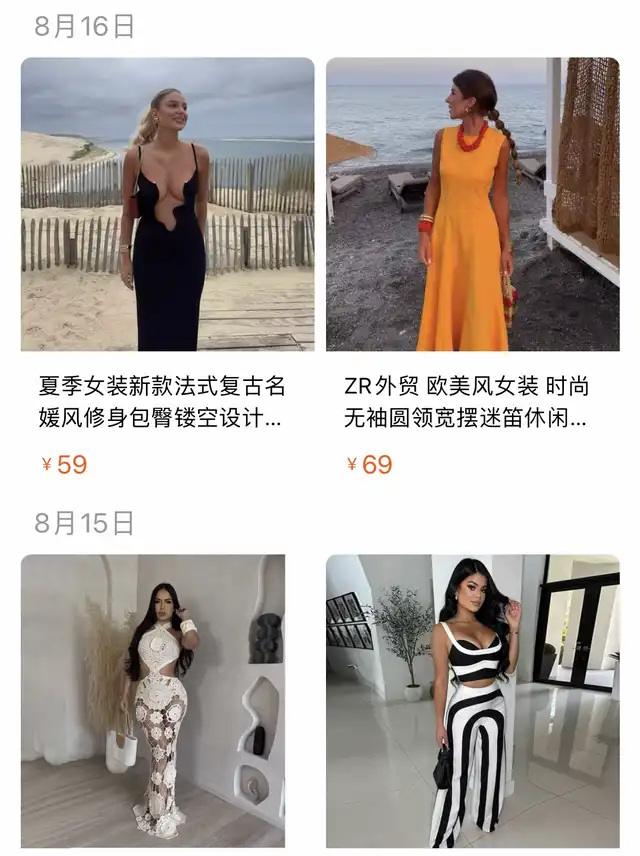Open the ¥69 ZR orange sleeveless dress listing

point(472,204)
